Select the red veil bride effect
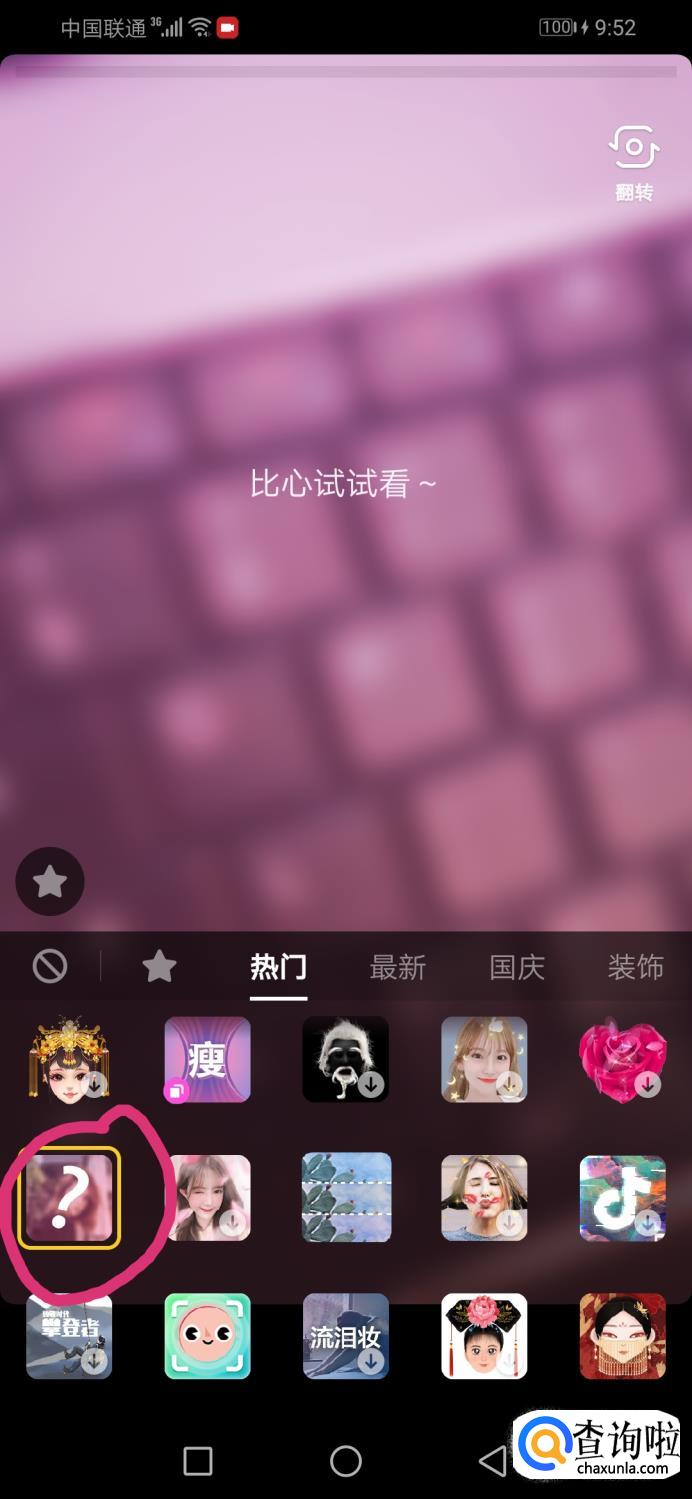 pyautogui.click(x=622, y=1336)
